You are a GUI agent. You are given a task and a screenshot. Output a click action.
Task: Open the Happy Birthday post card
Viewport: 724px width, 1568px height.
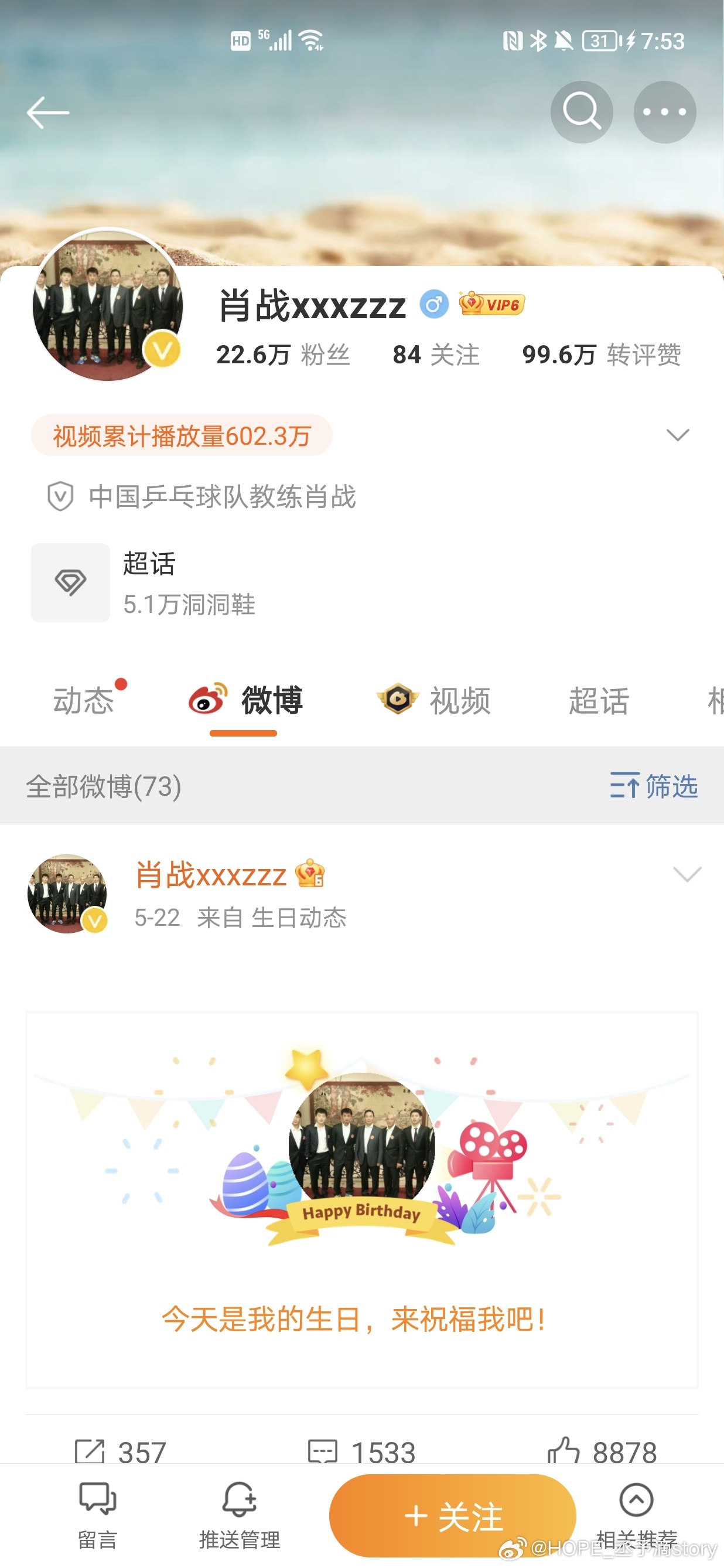361,1199
